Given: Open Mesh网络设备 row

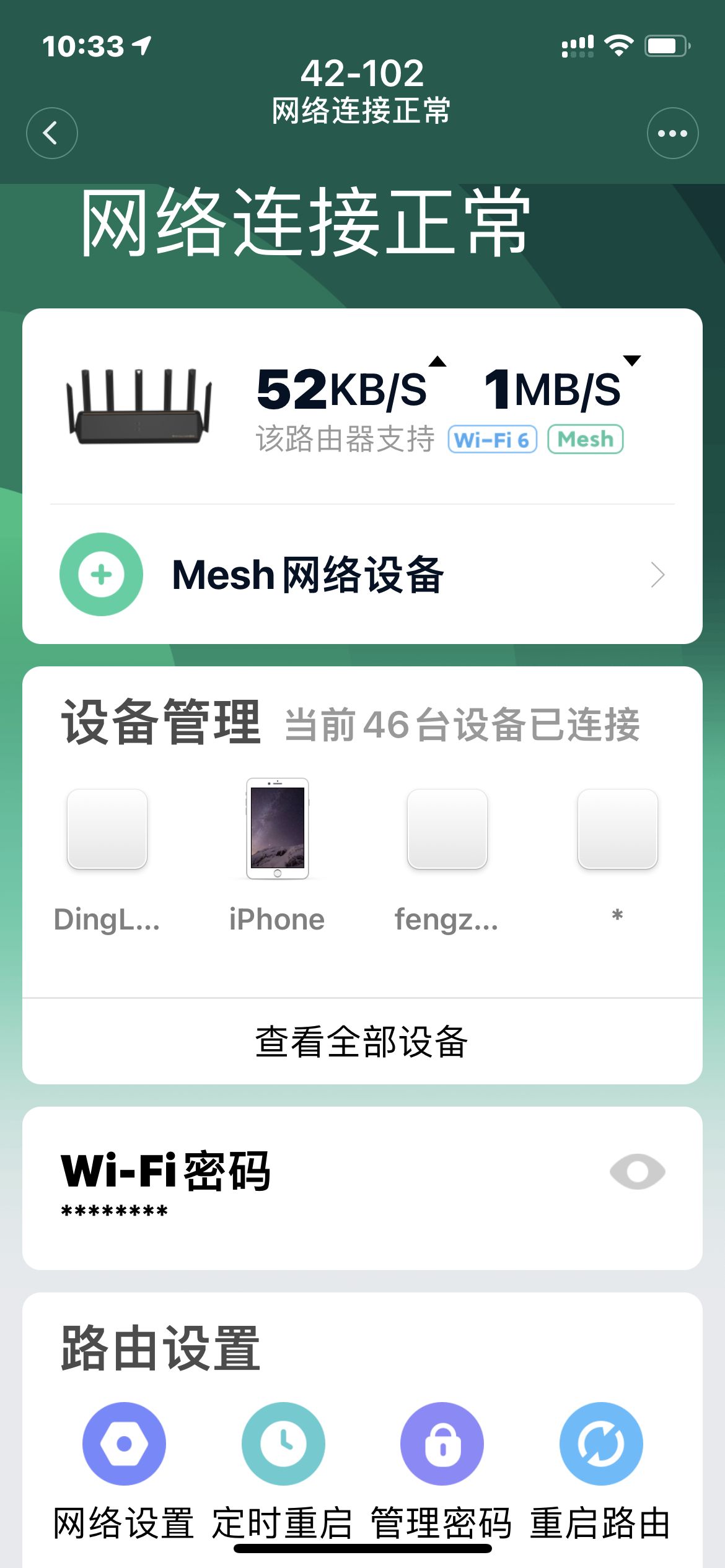Looking at the screenshot, I should point(362,575).
